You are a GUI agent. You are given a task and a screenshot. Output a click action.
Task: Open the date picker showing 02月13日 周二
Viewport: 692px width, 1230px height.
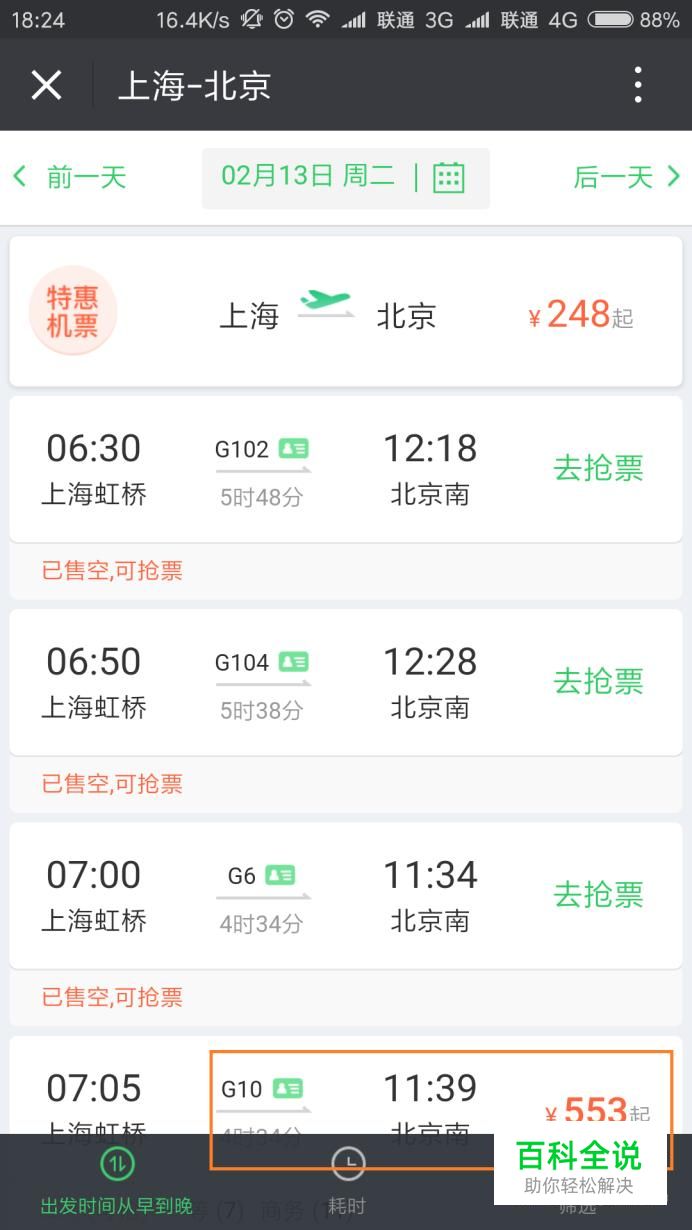click(346, 178)
